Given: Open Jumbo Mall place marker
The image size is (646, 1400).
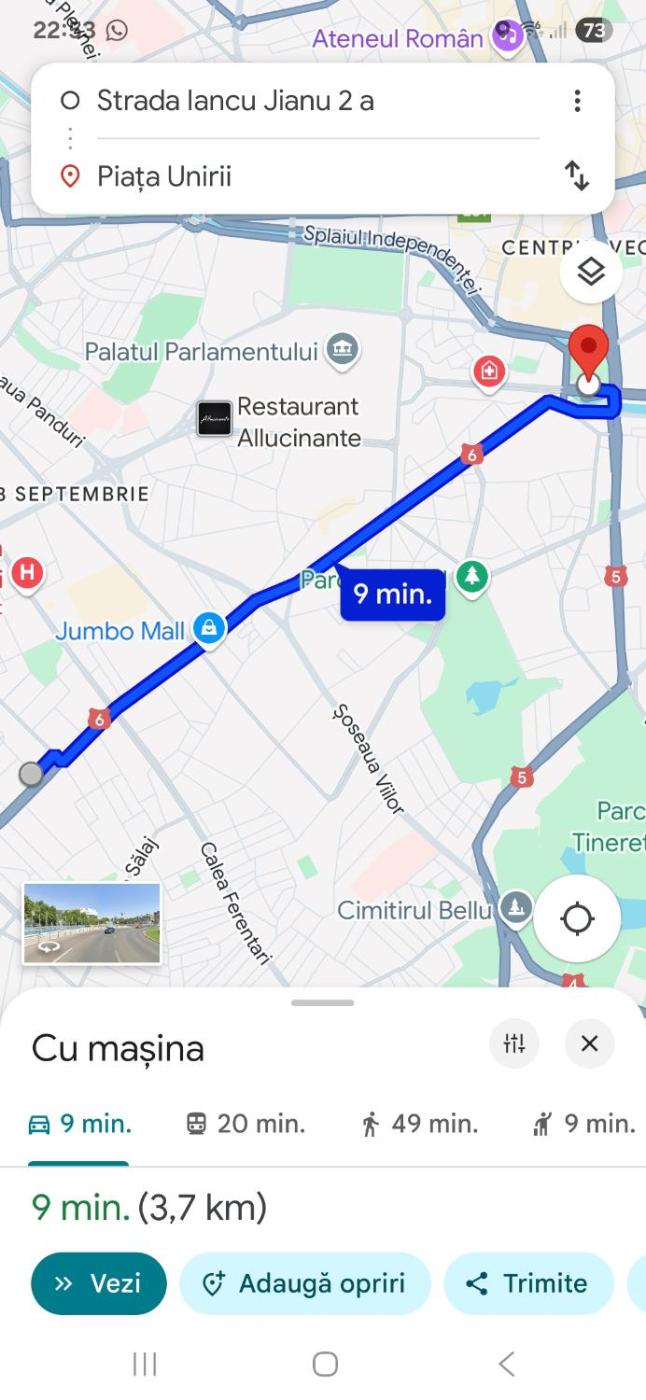Looking at the screenshot, I should (x=210, y=629).
